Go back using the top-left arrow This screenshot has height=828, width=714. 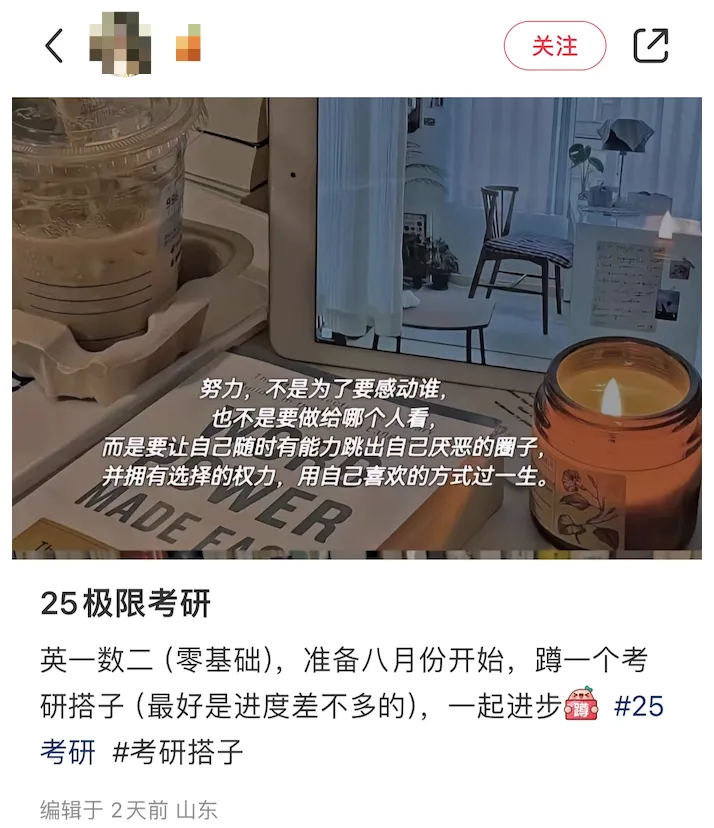coord(54,46)
